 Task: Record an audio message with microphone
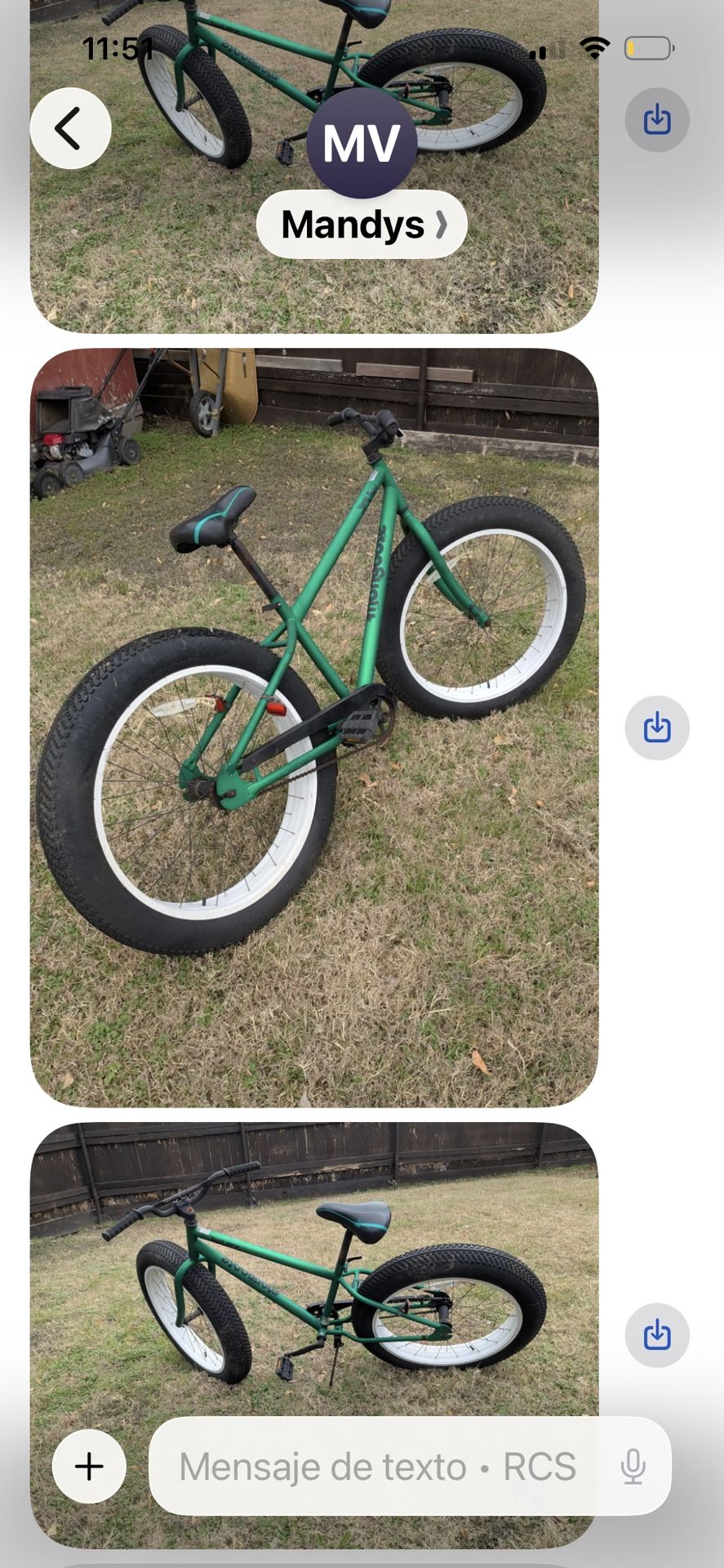pos(633,1467)
